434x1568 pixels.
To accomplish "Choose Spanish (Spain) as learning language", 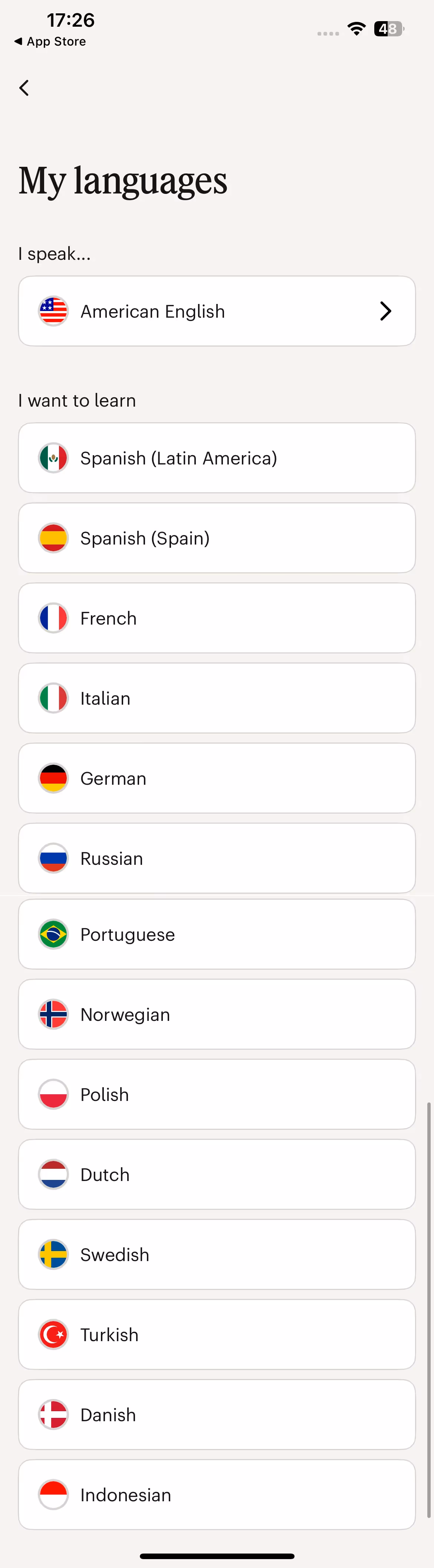I will (217, 538).
